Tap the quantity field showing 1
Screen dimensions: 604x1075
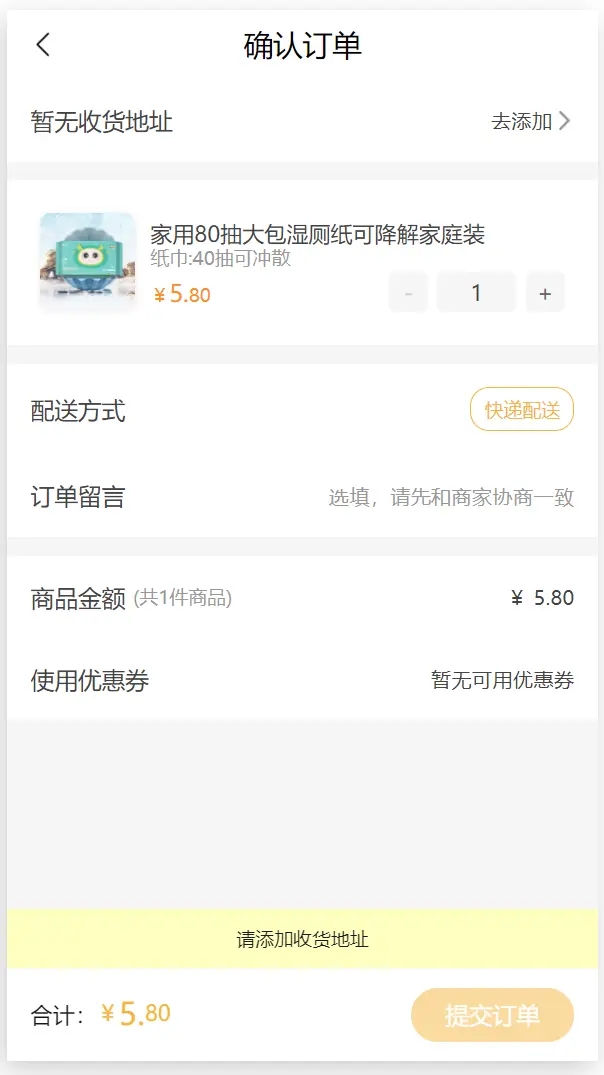pyautogui.click(x=476, y=293)
